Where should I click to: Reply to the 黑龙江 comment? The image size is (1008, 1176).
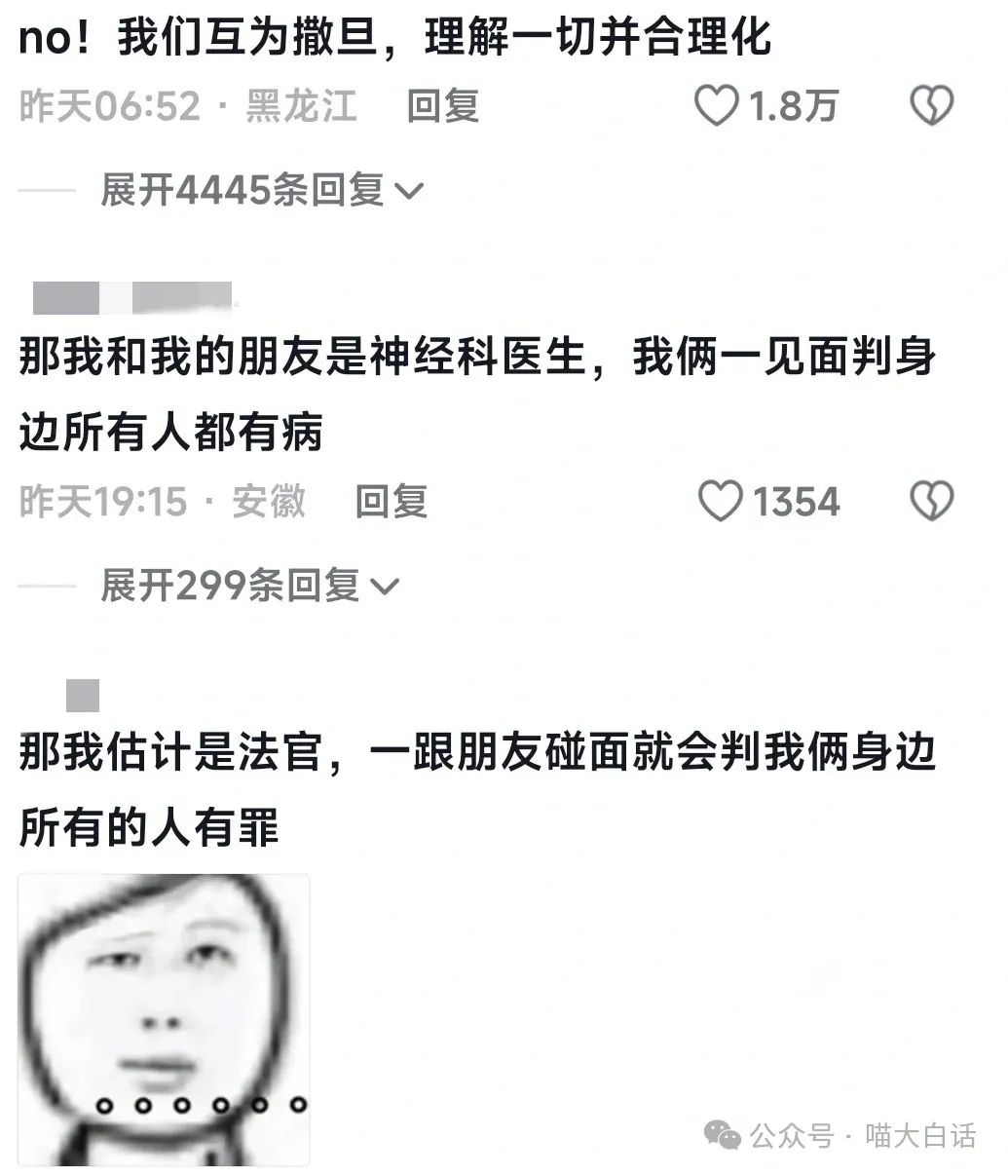pyautogui.click(x=443, y=105)
